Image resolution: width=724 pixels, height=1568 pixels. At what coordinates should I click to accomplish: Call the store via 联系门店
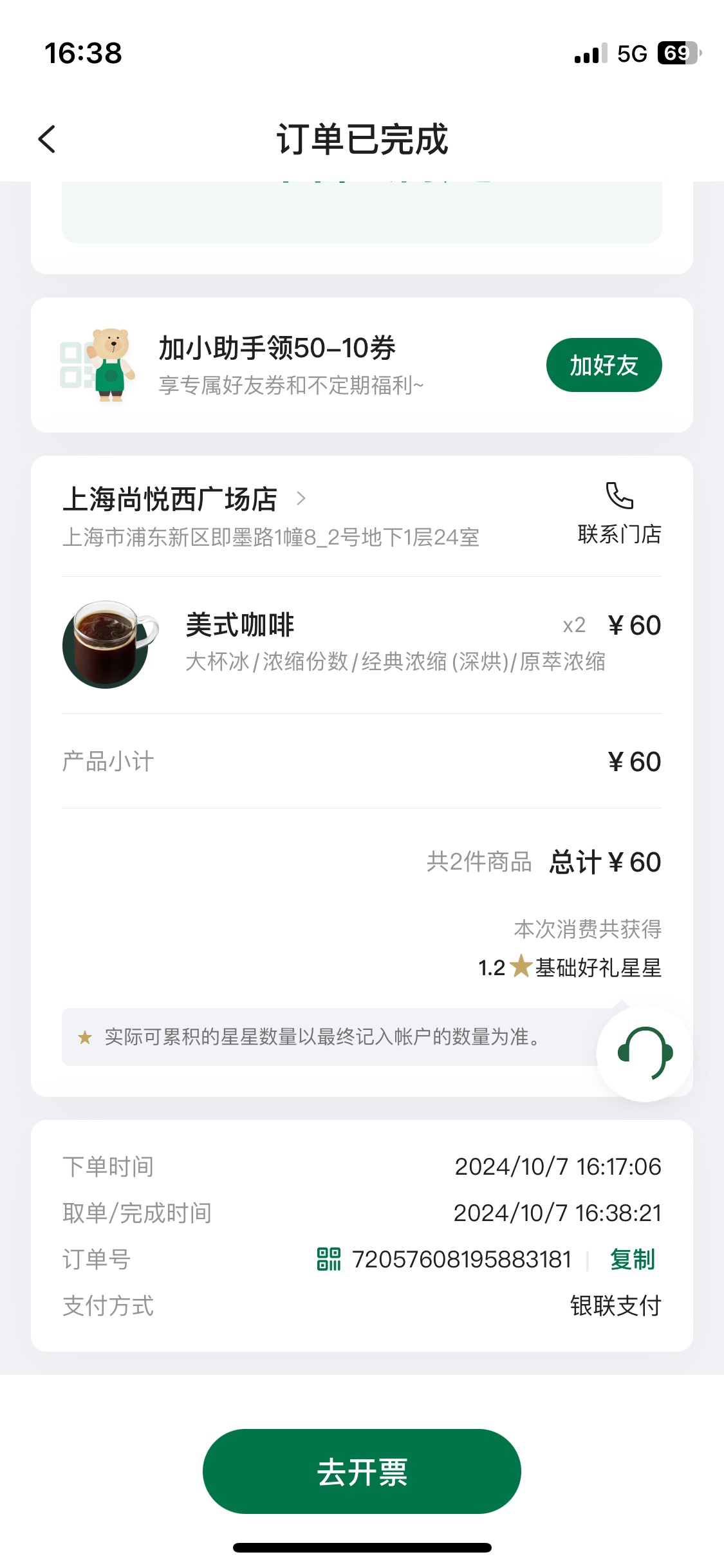(619, 514)
